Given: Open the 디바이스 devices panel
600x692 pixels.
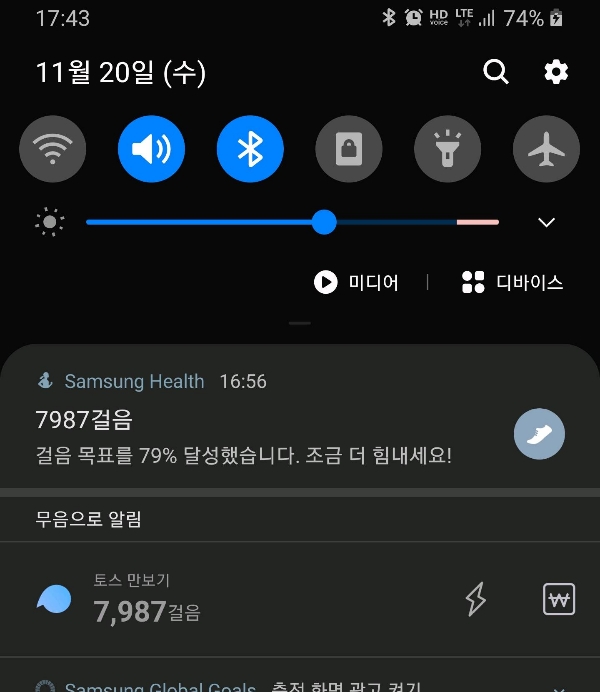Looking at the screenshot, I should pyautogui.click(x=512, y=282).
